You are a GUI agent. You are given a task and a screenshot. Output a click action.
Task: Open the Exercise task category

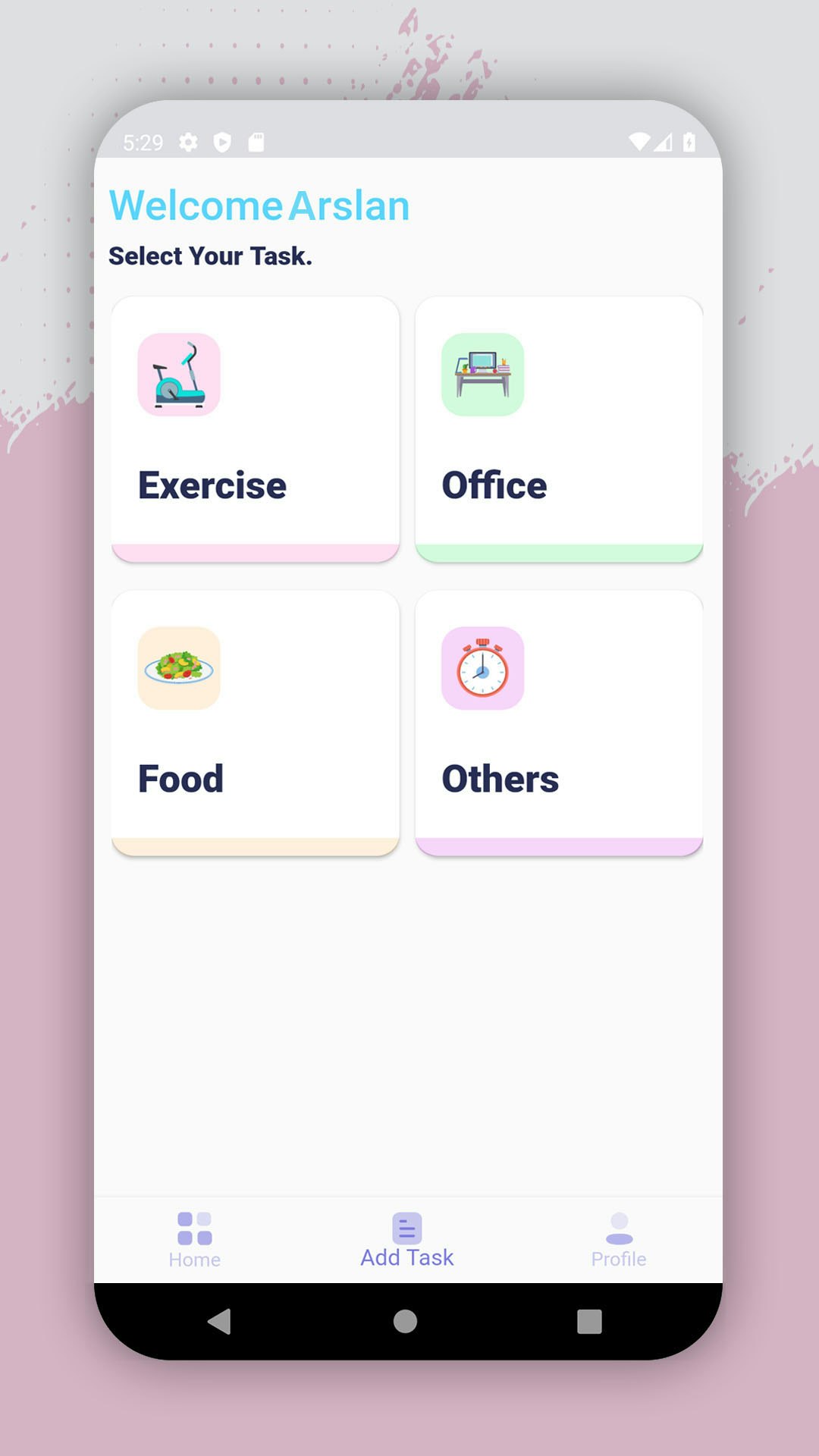254,428
